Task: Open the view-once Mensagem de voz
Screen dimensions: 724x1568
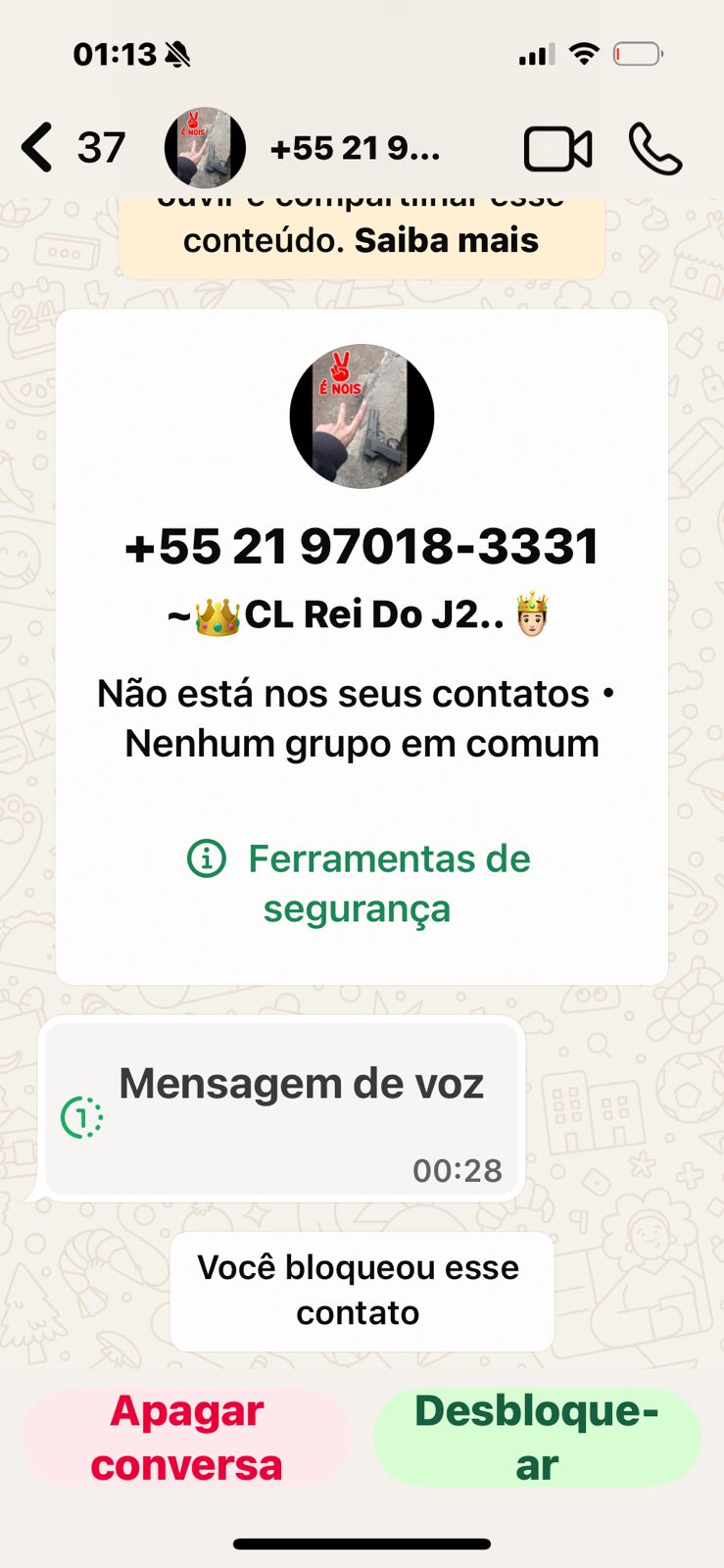Action: [281, 1108]
